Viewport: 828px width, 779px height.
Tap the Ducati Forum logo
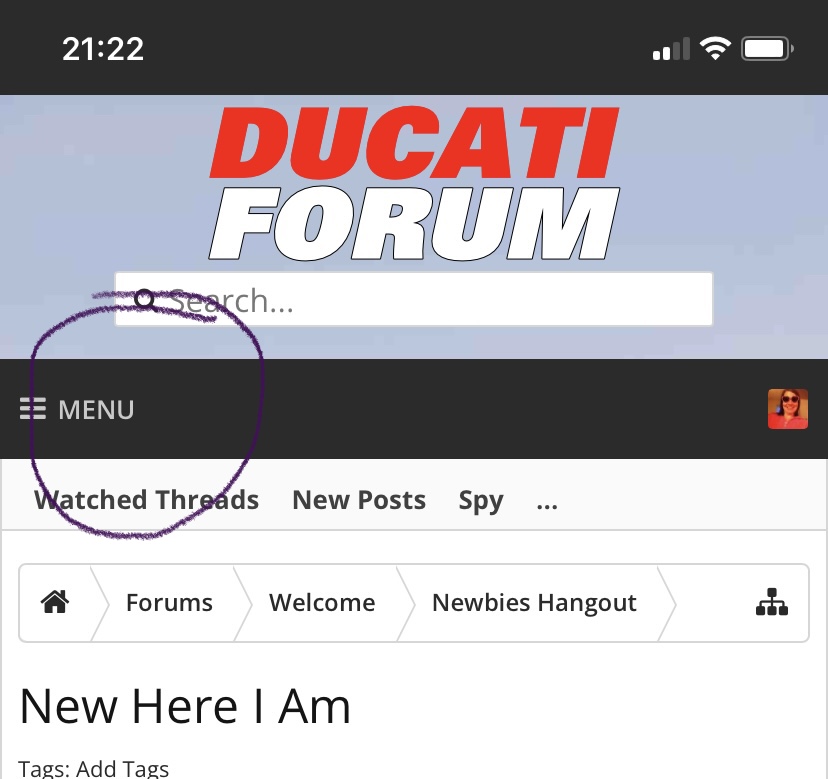click(x=414, y=185)
